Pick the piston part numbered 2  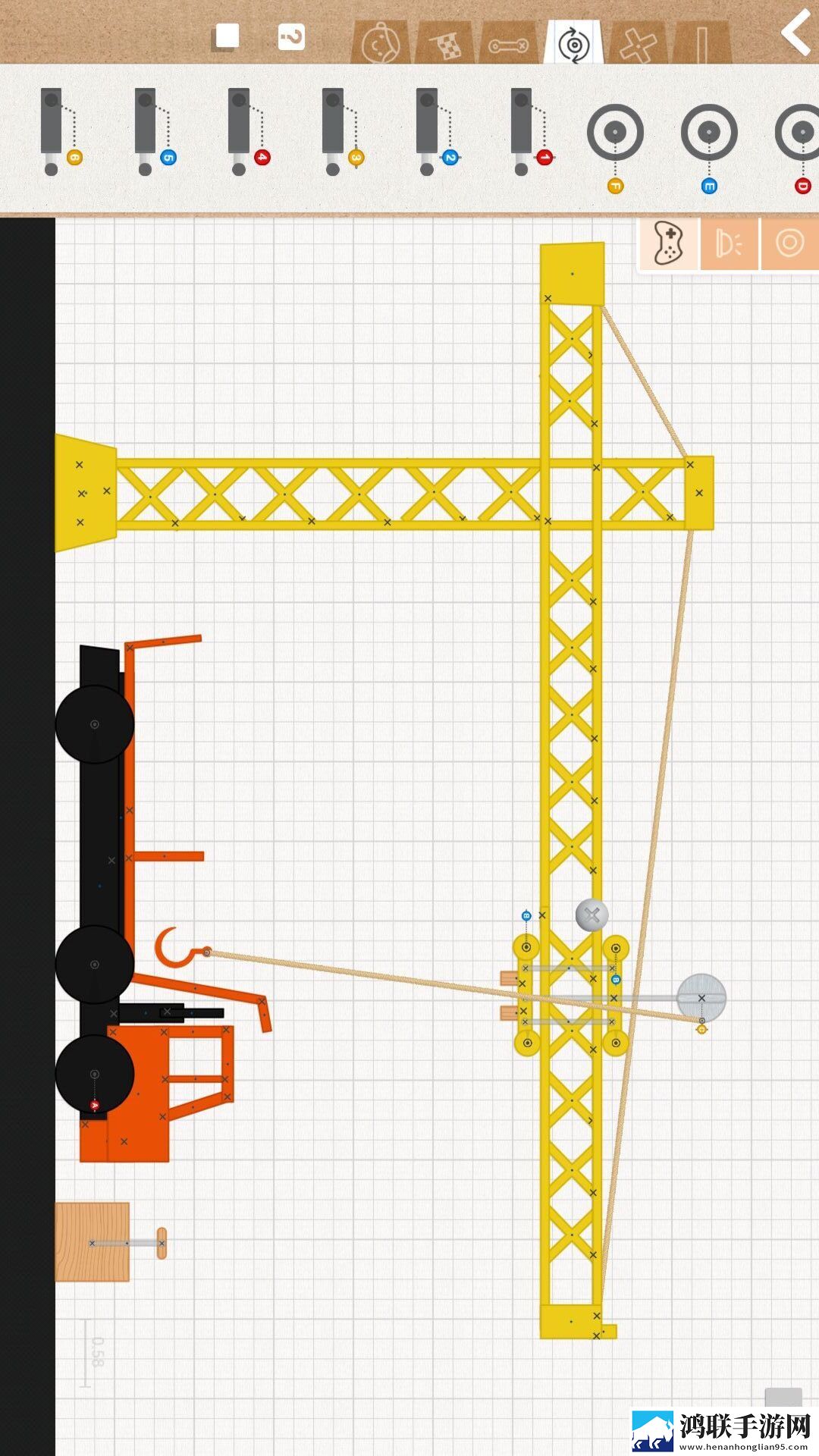pyautogui.click(x=436, y=132)
